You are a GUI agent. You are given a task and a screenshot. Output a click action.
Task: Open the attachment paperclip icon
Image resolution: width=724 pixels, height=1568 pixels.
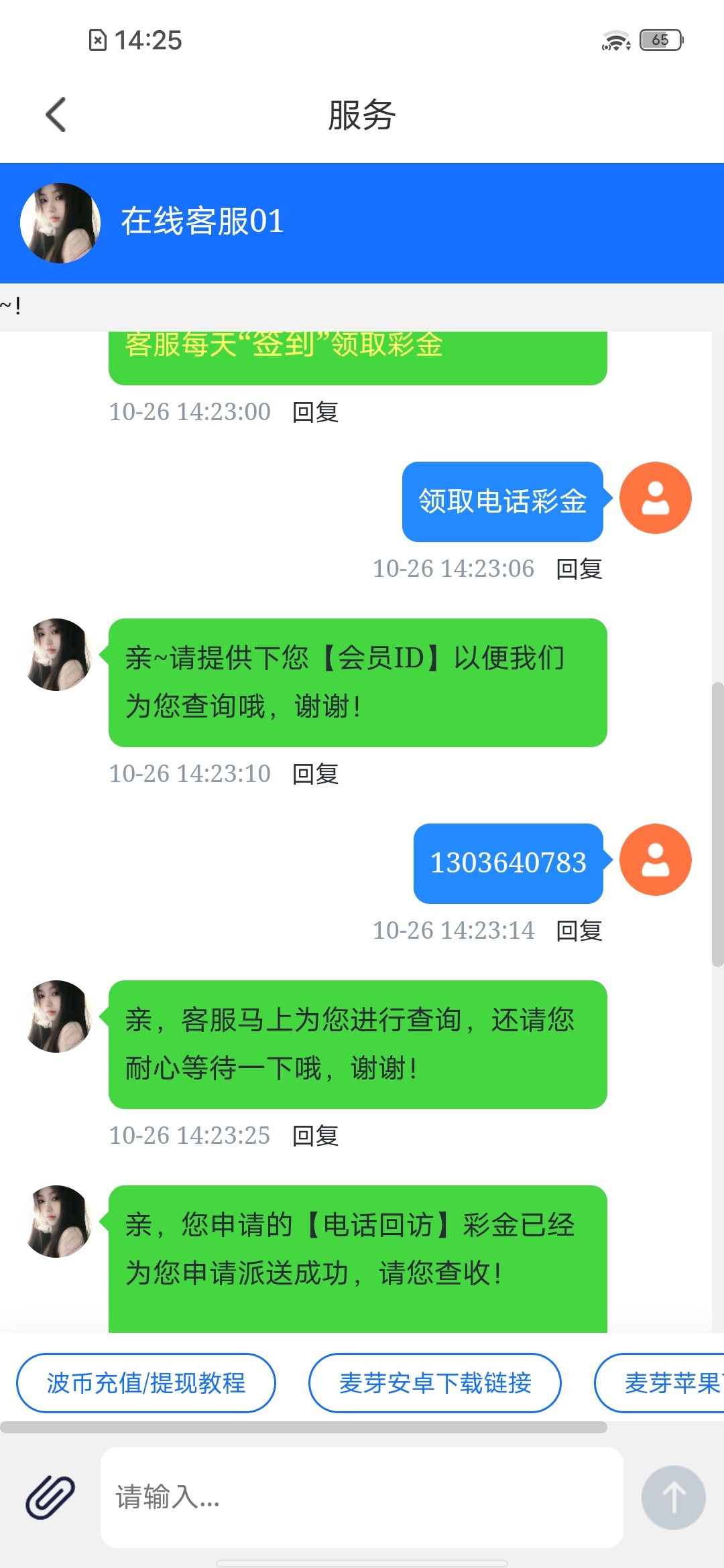pyautogui.click(x=50, y=1497)
